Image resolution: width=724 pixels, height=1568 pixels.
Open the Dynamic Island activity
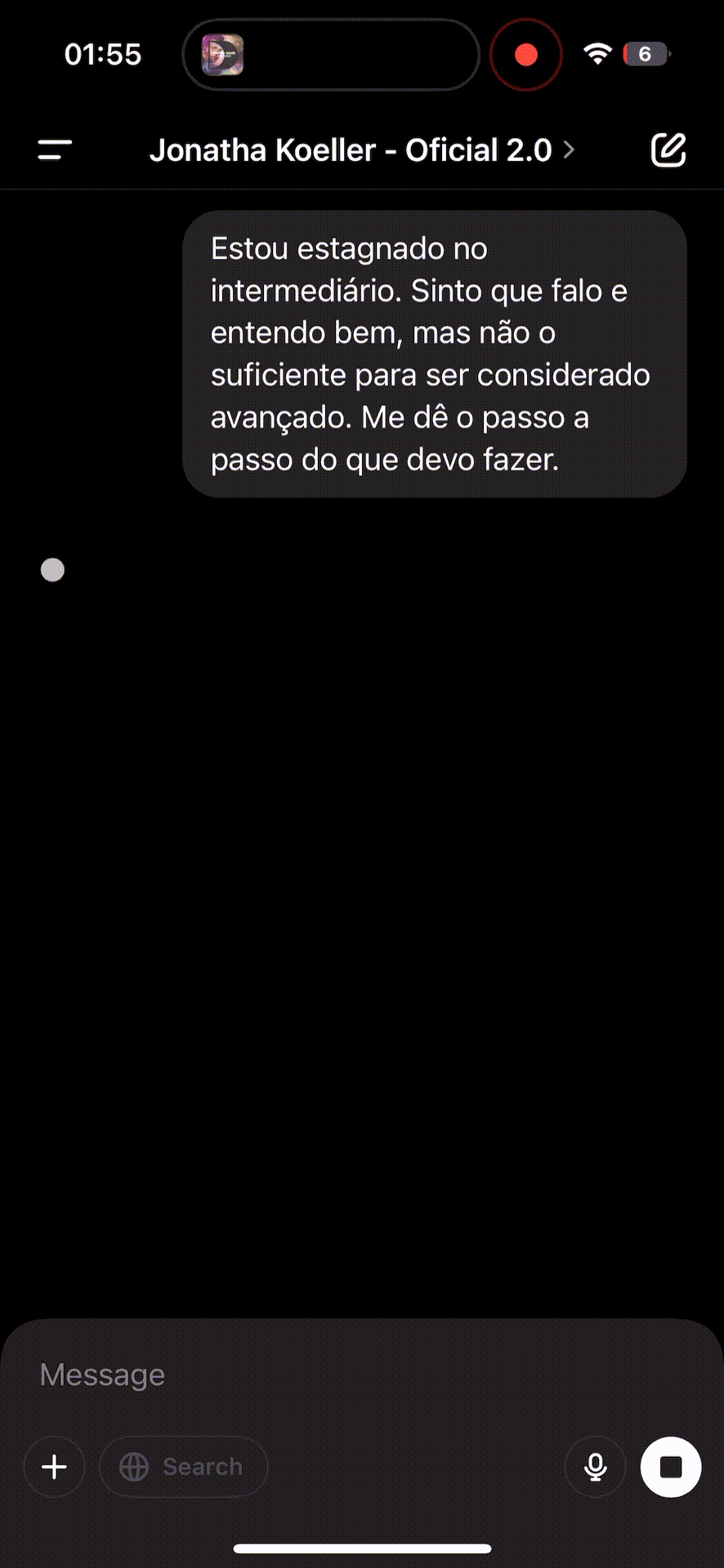tap(330, 55)
